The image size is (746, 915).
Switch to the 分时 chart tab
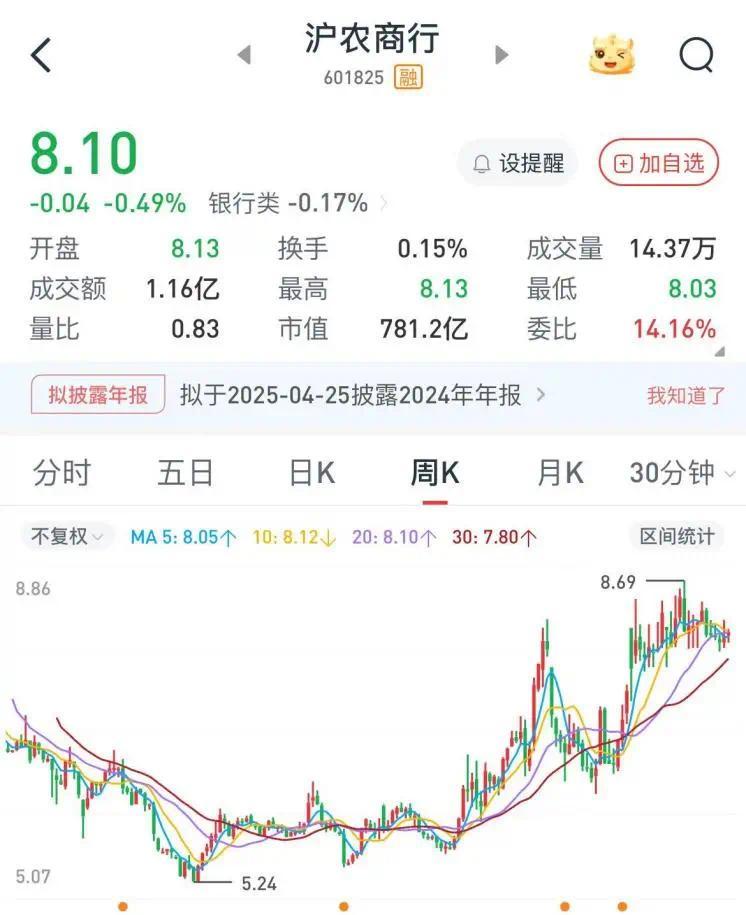[62, 473]
